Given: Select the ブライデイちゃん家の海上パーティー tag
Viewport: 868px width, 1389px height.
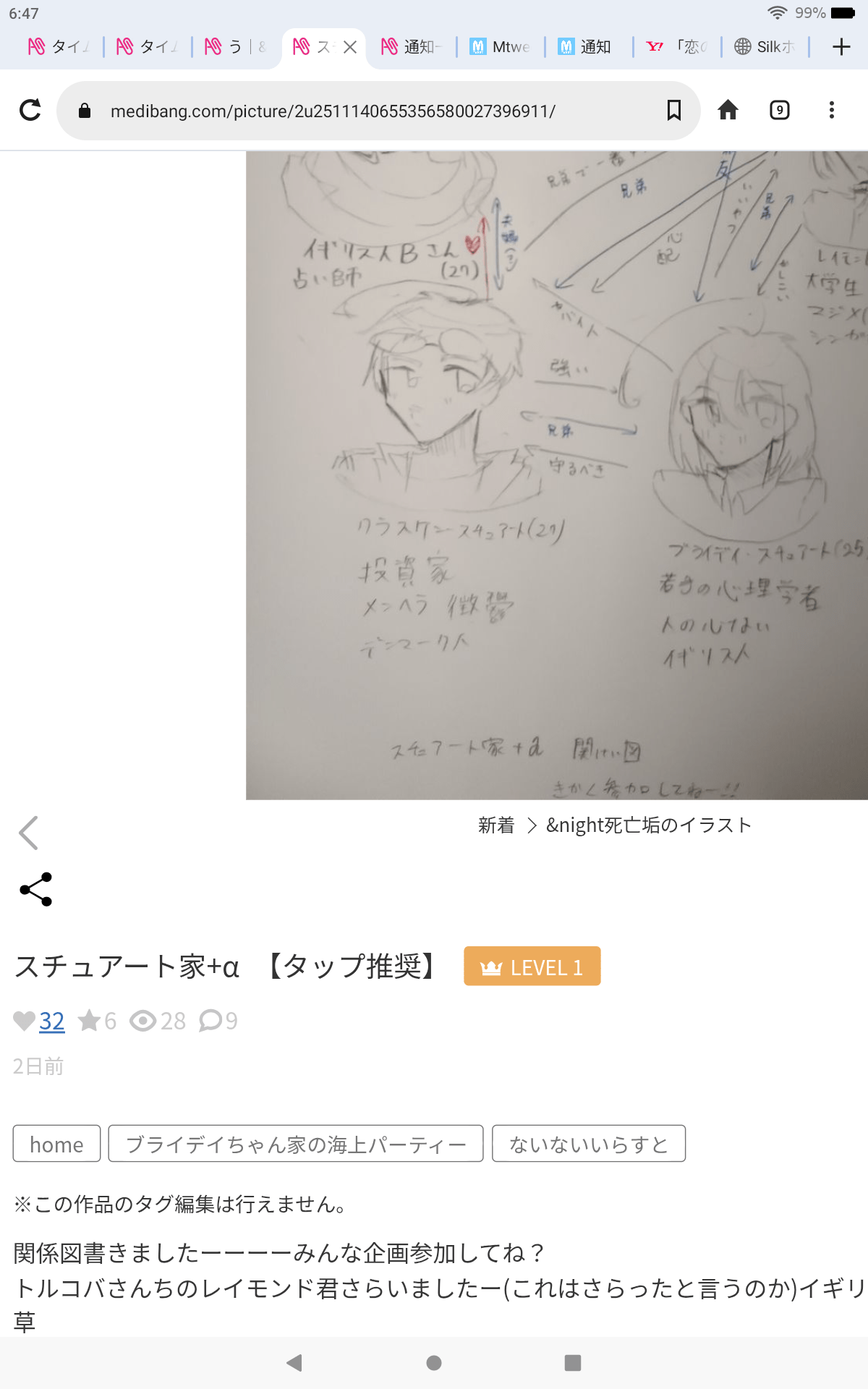Looking at the screenshot, I should pos(295,1144).
